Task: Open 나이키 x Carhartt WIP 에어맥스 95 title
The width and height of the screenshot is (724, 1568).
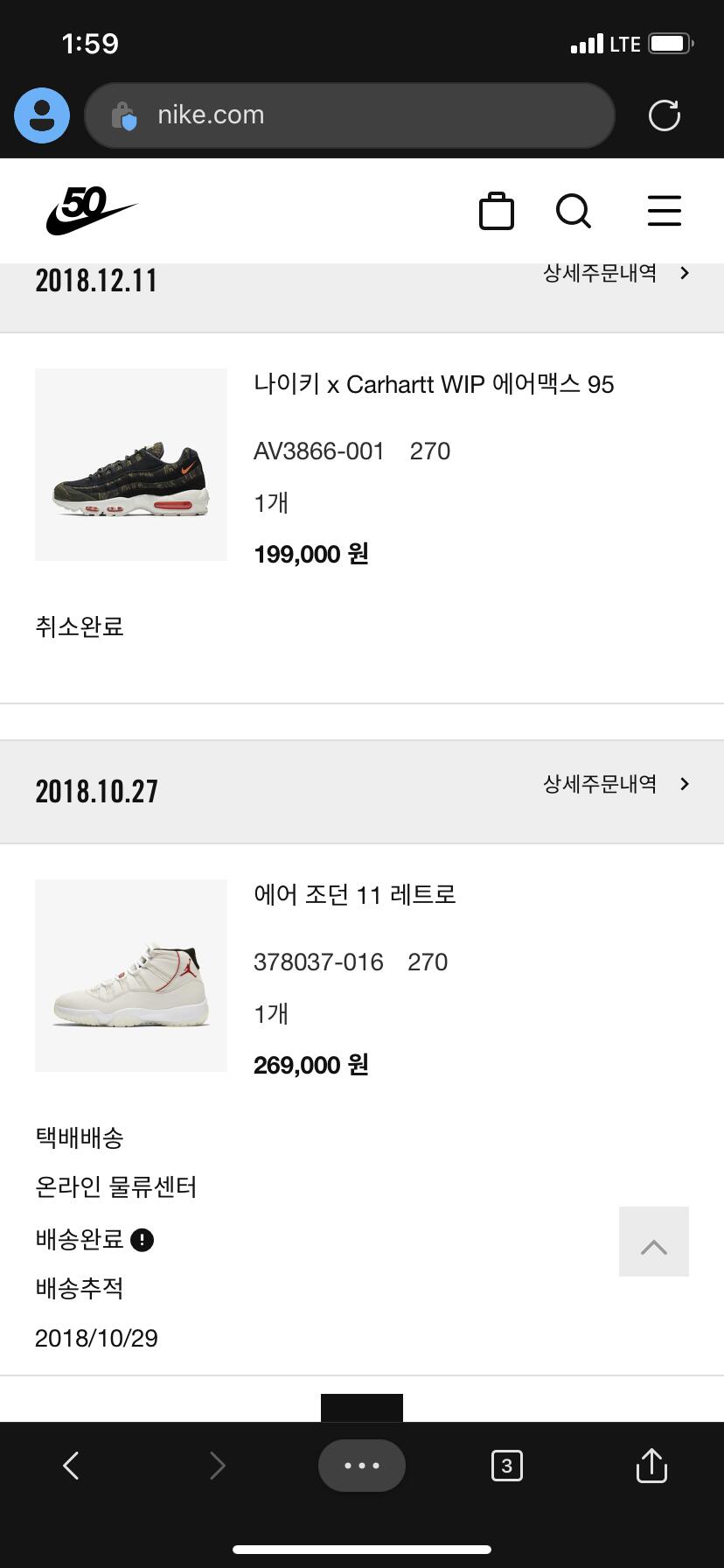Action: [434, 384]
